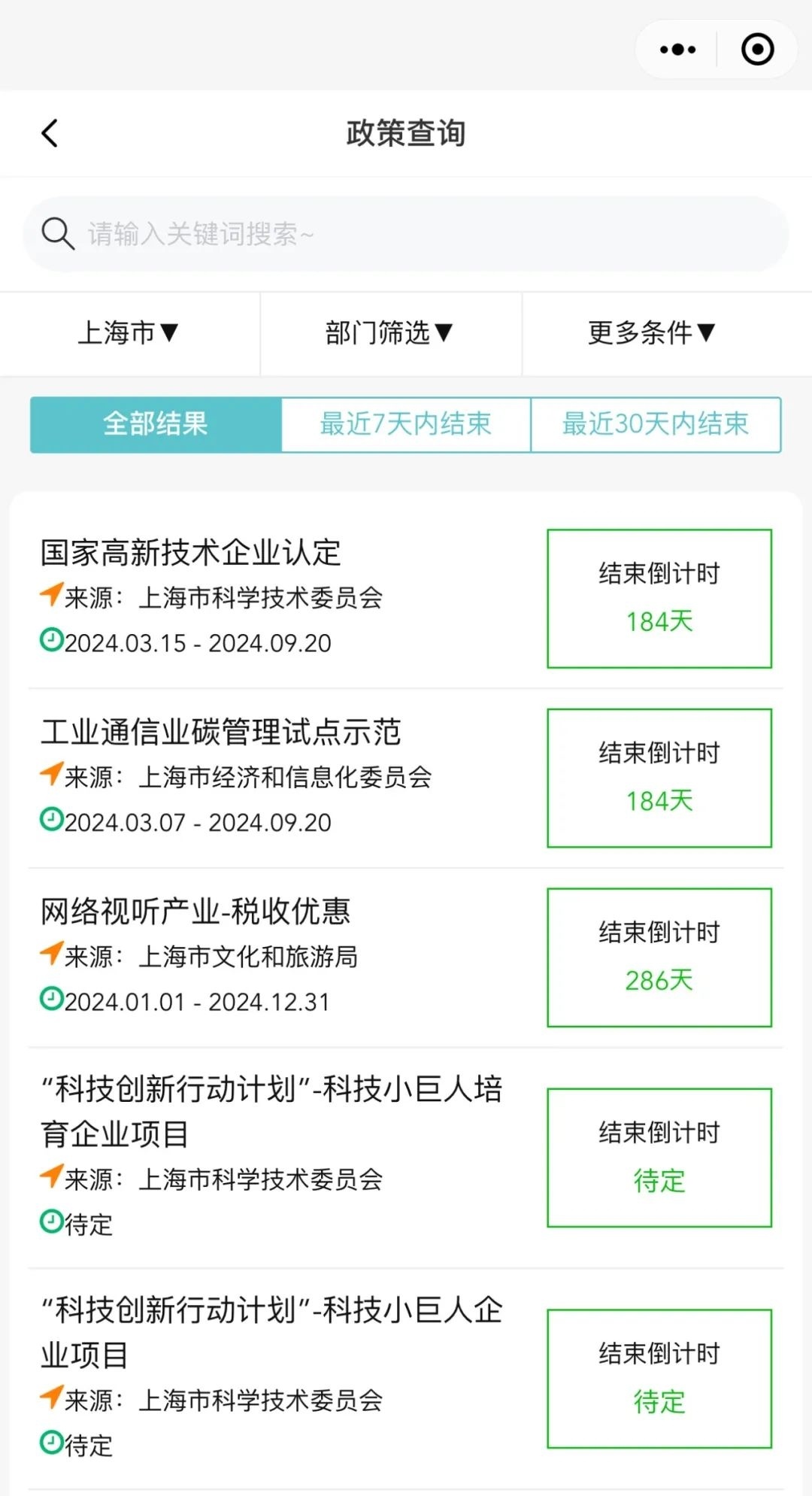812x1496 pixels.
Task: Open 科技小巨人培育企业项目 policy
Action: [x=271, y=1111]
